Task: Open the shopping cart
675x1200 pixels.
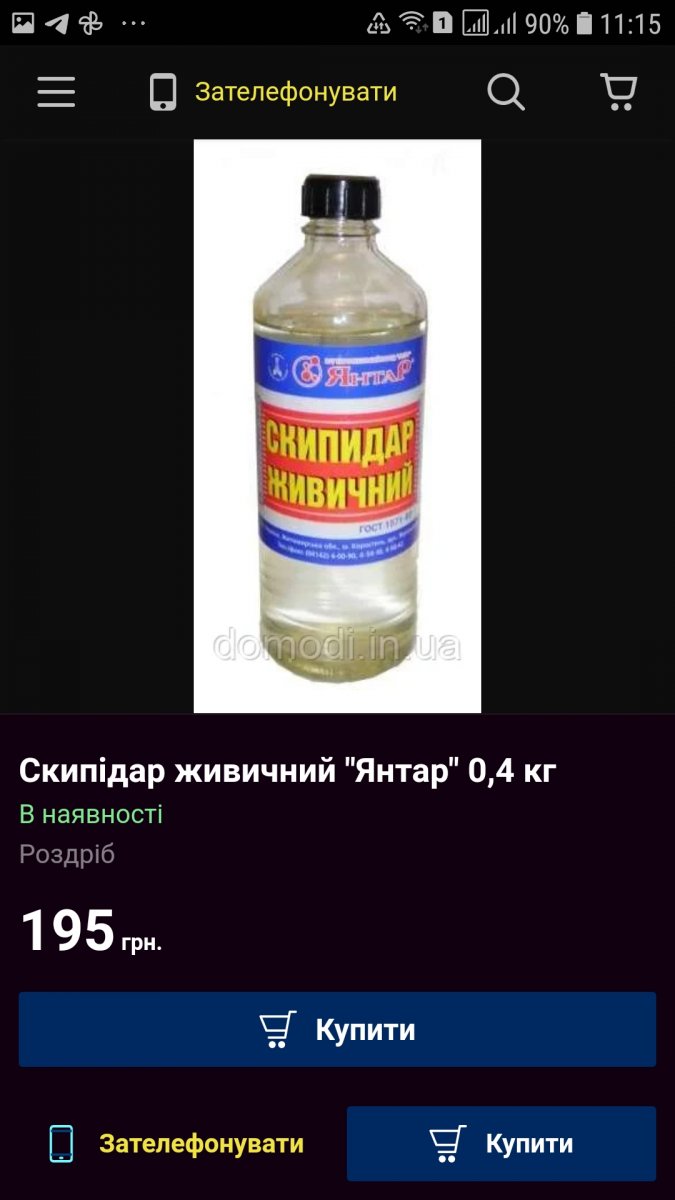Action: click(x=619, y=92)
